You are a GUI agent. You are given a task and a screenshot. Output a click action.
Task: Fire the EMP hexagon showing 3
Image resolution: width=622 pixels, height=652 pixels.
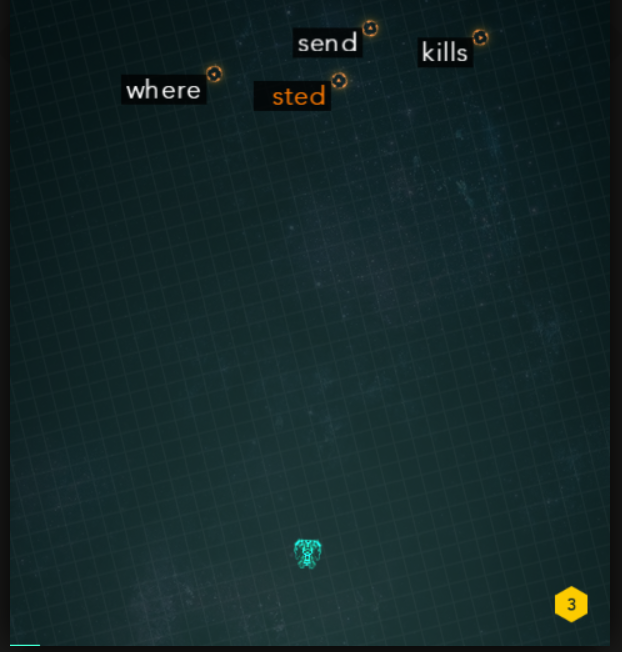coord(571,604)
